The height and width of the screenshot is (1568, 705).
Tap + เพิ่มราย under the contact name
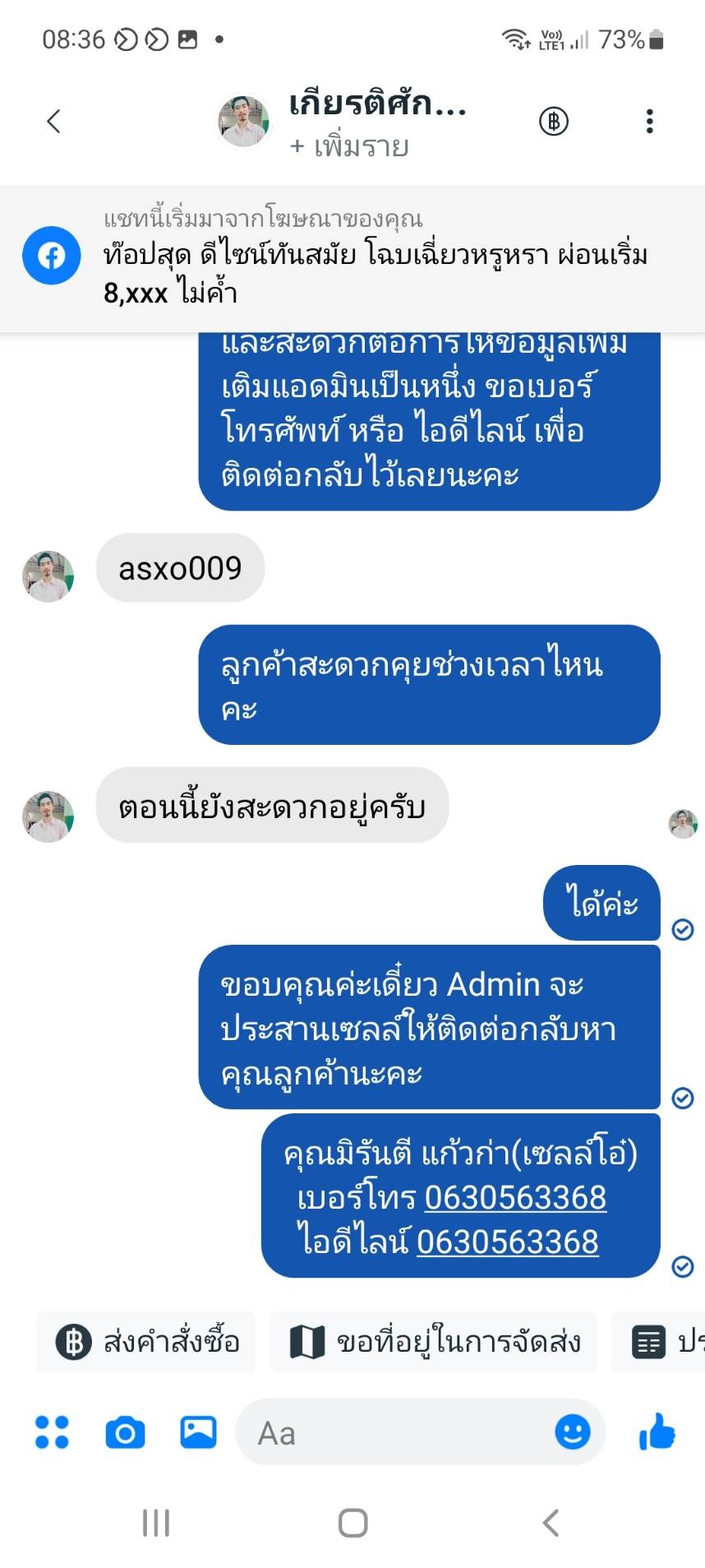(349, 147)
